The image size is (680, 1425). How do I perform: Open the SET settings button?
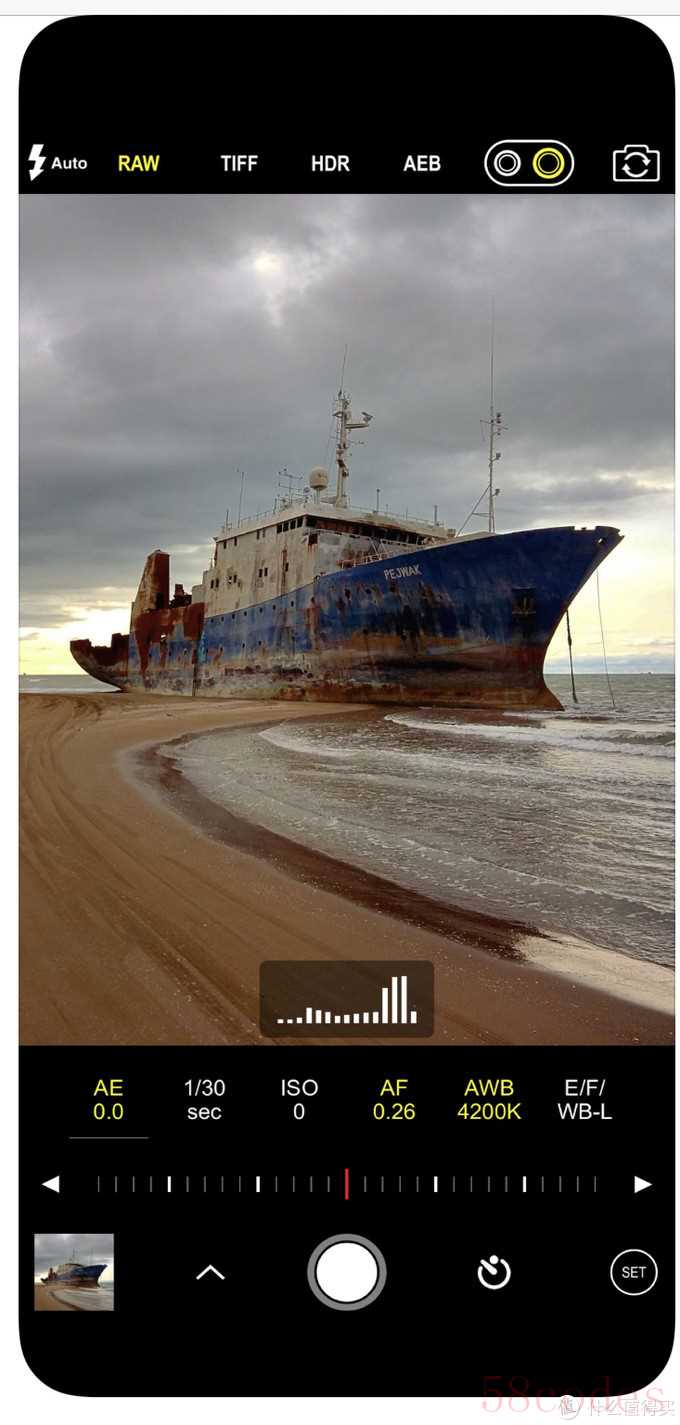click(634, 1272)
